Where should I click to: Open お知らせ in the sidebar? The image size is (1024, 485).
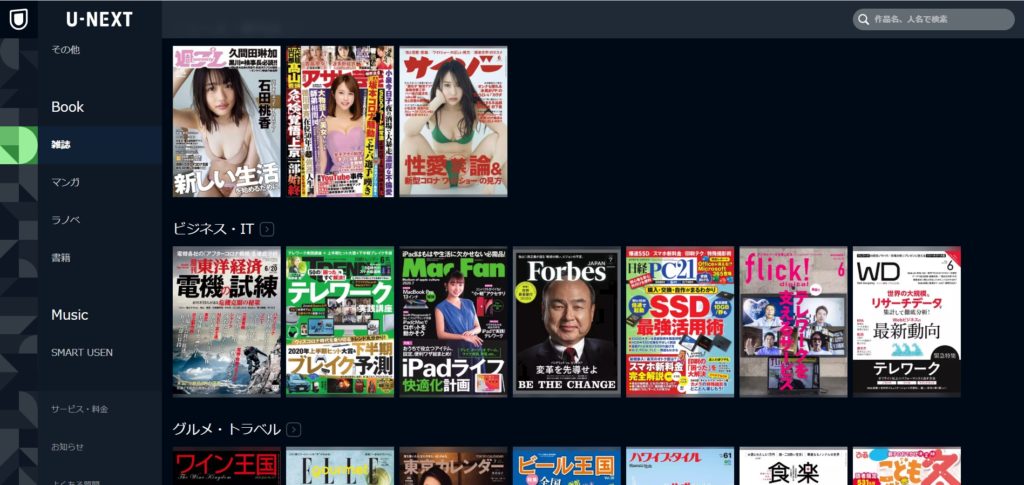pyautogui.click(x=68, y=446)
